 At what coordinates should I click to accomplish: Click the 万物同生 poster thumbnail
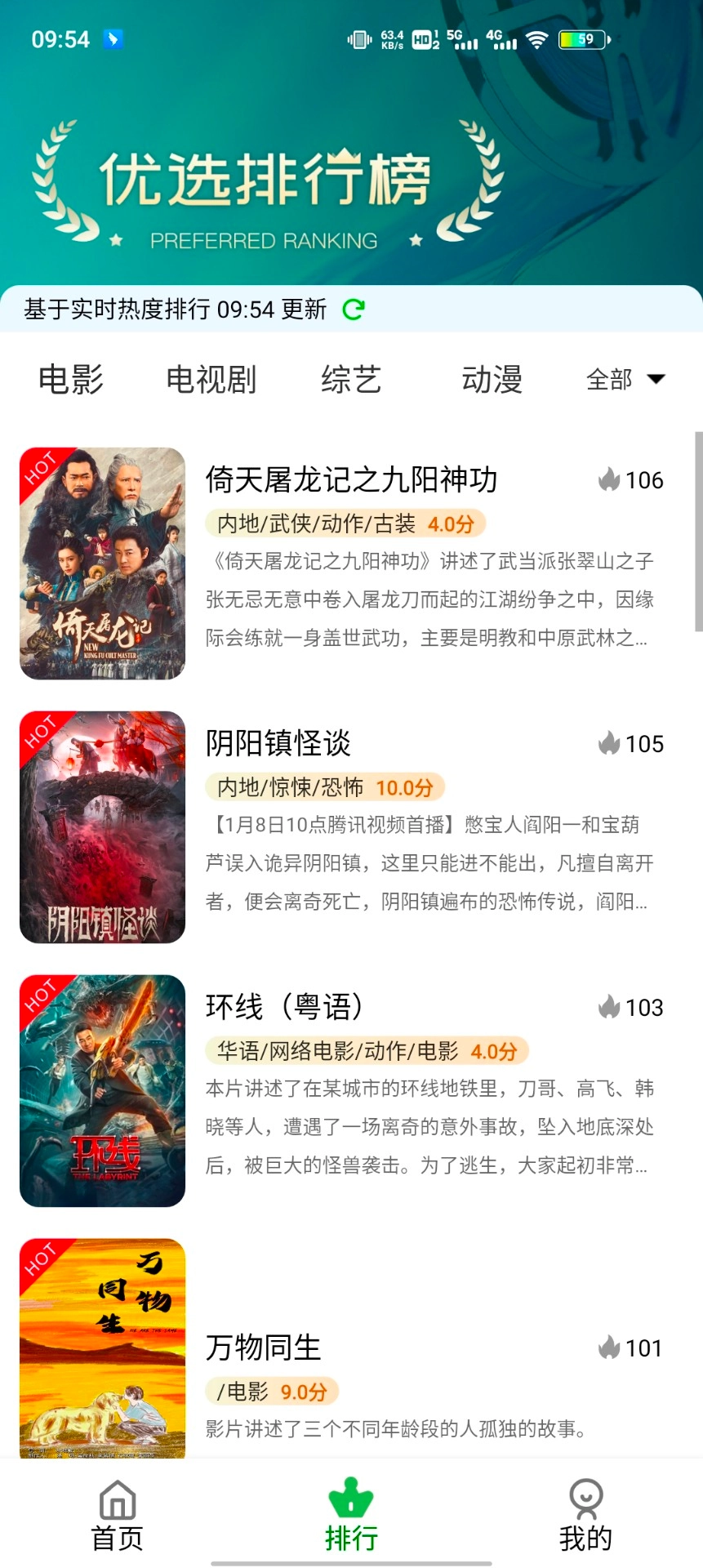(x=101, y=1347)
